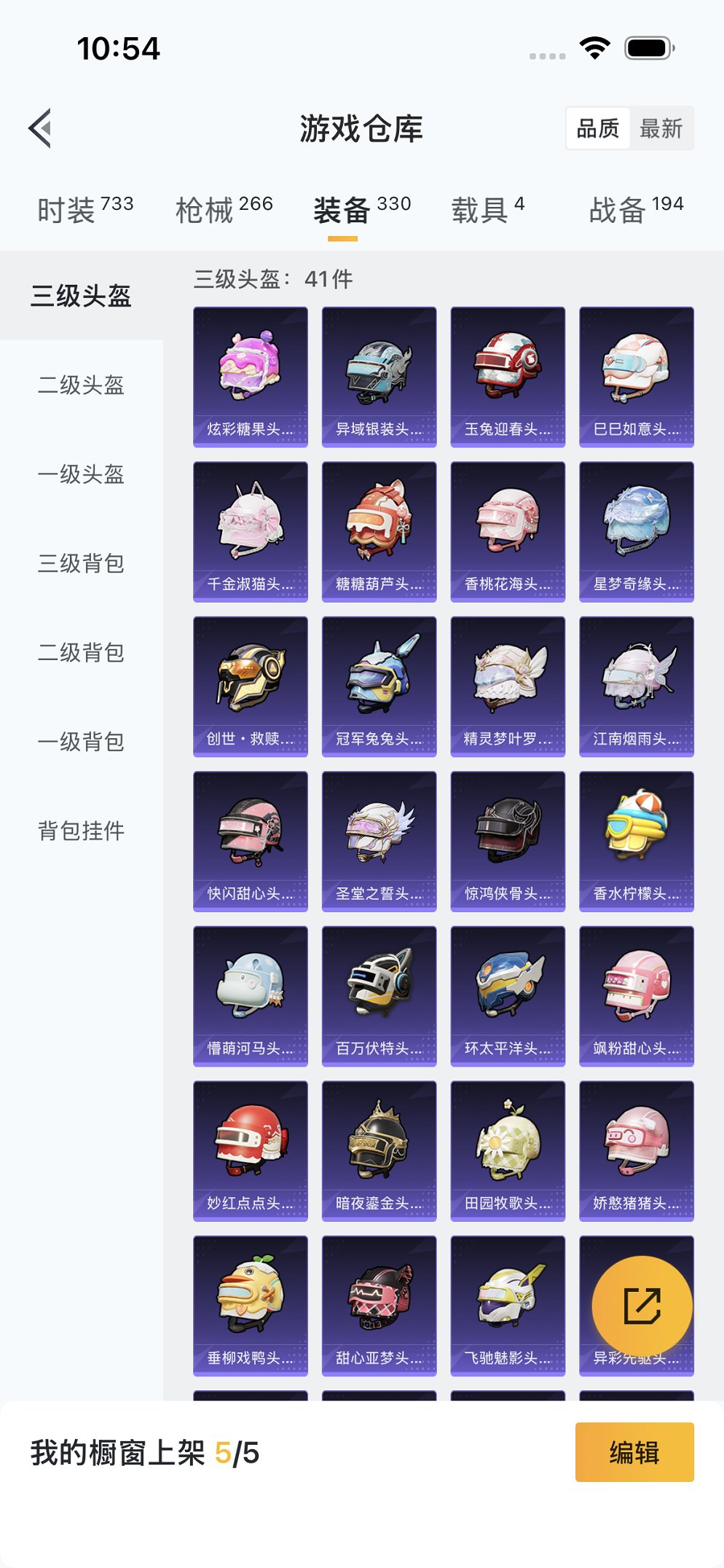The width and height of the screenshot is (724, 1568).
Task: View the 暗夜鎏金头盔 item
Action: [x=379, y=1150]
